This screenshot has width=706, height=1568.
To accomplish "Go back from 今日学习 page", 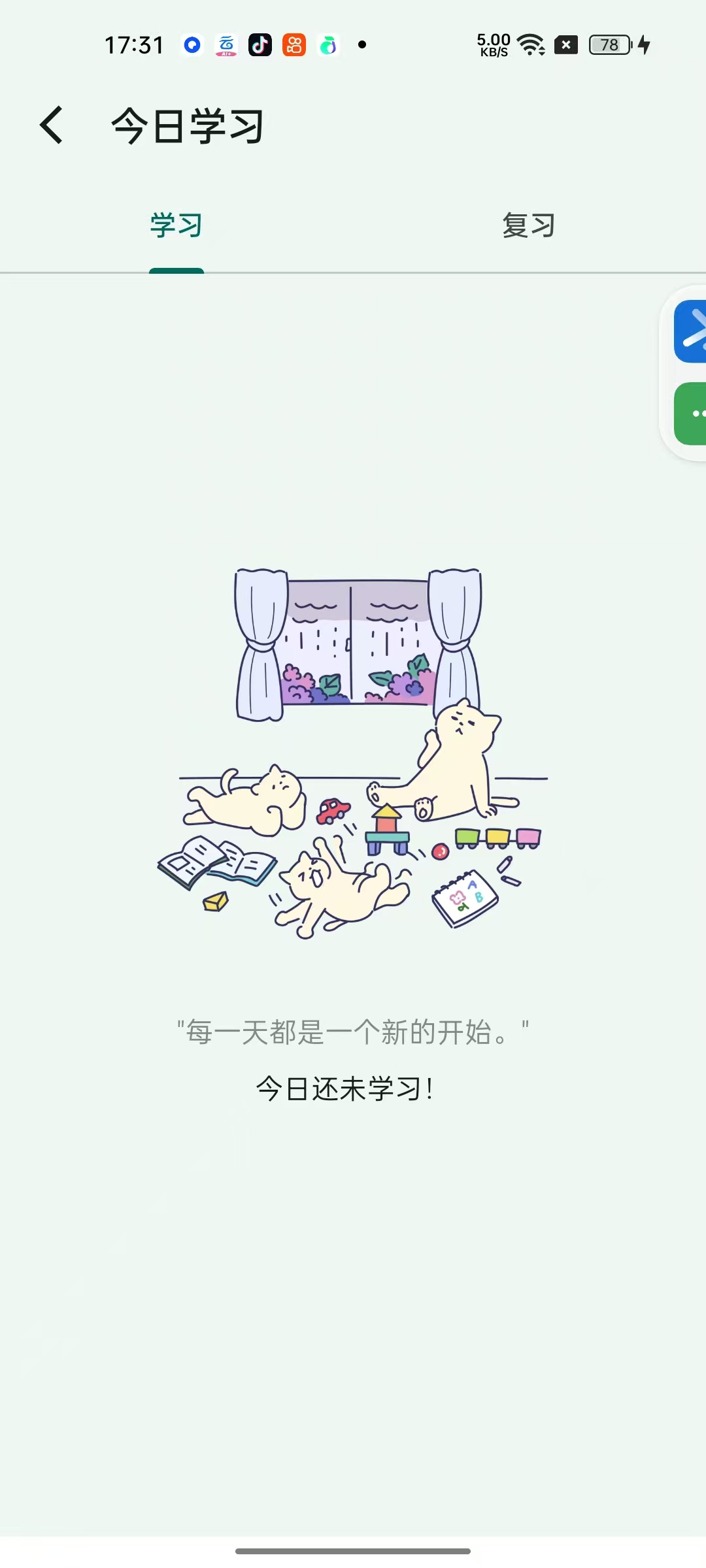I will (52, 125).
